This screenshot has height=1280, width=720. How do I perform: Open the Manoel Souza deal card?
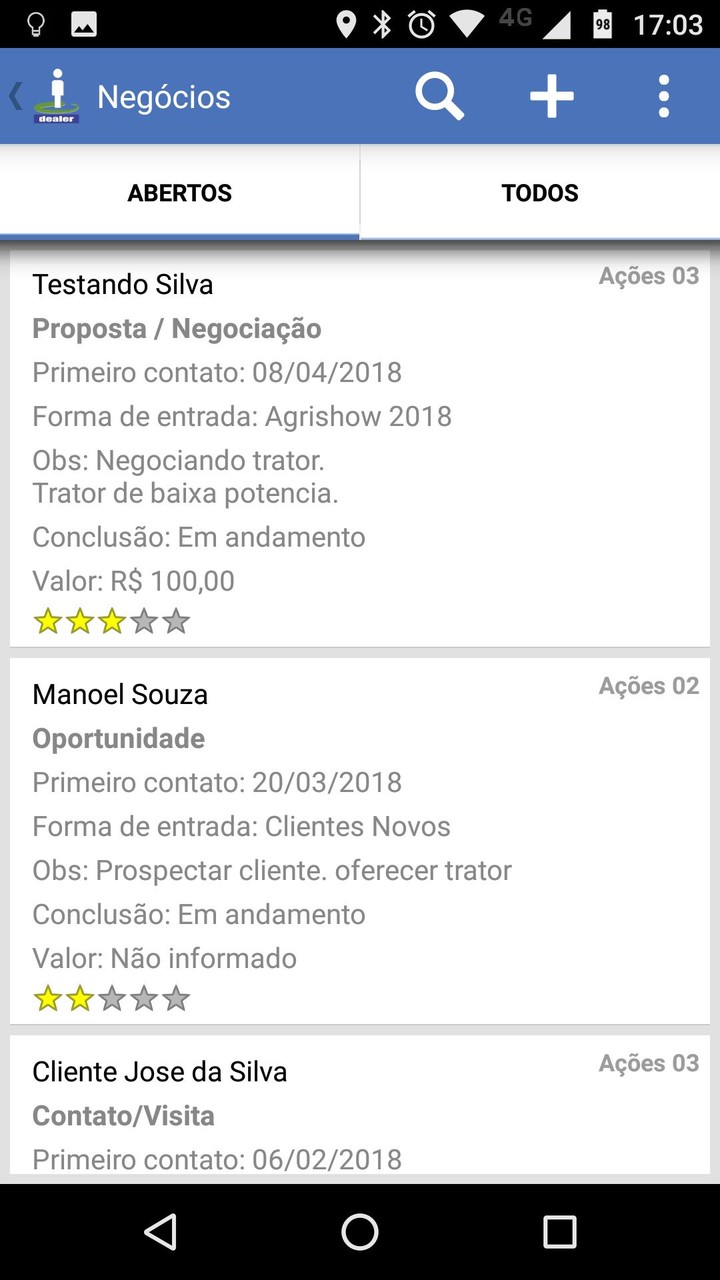[360, 840]
